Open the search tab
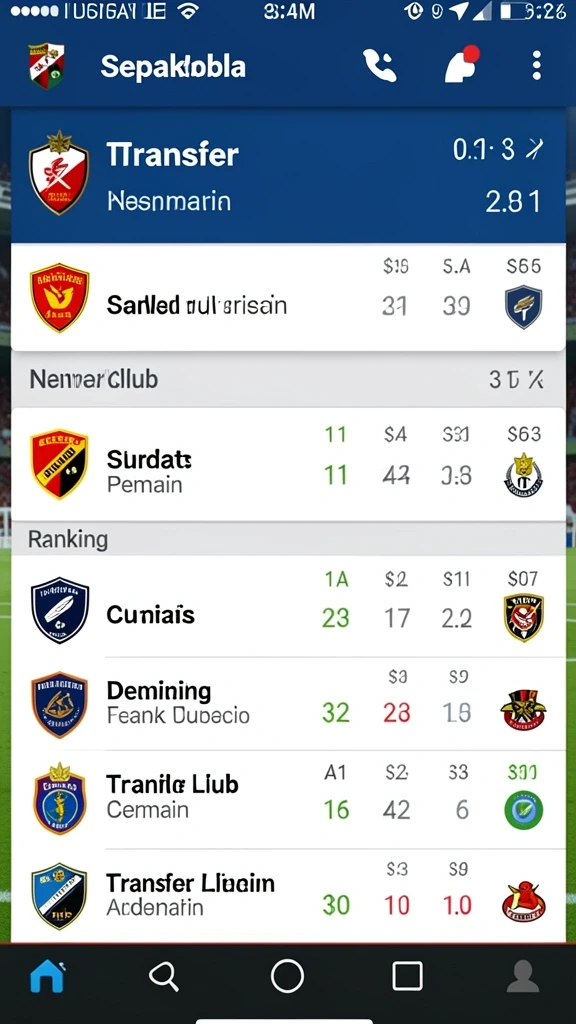 (x=164, y=977)
